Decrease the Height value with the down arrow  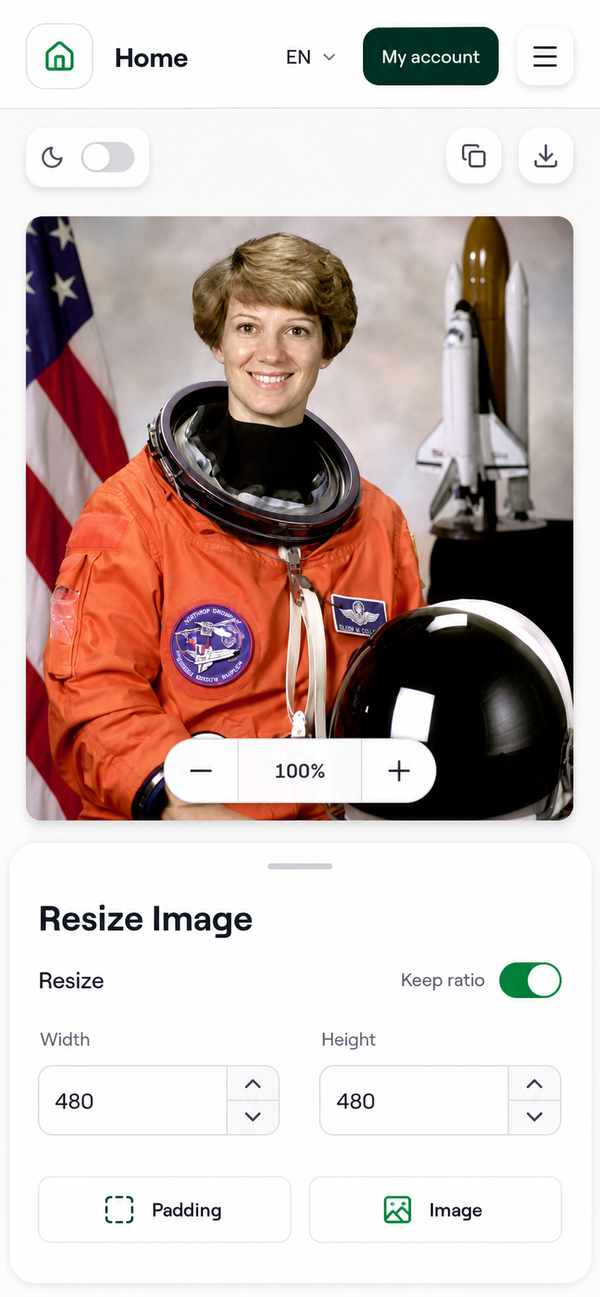point(535,1117)
